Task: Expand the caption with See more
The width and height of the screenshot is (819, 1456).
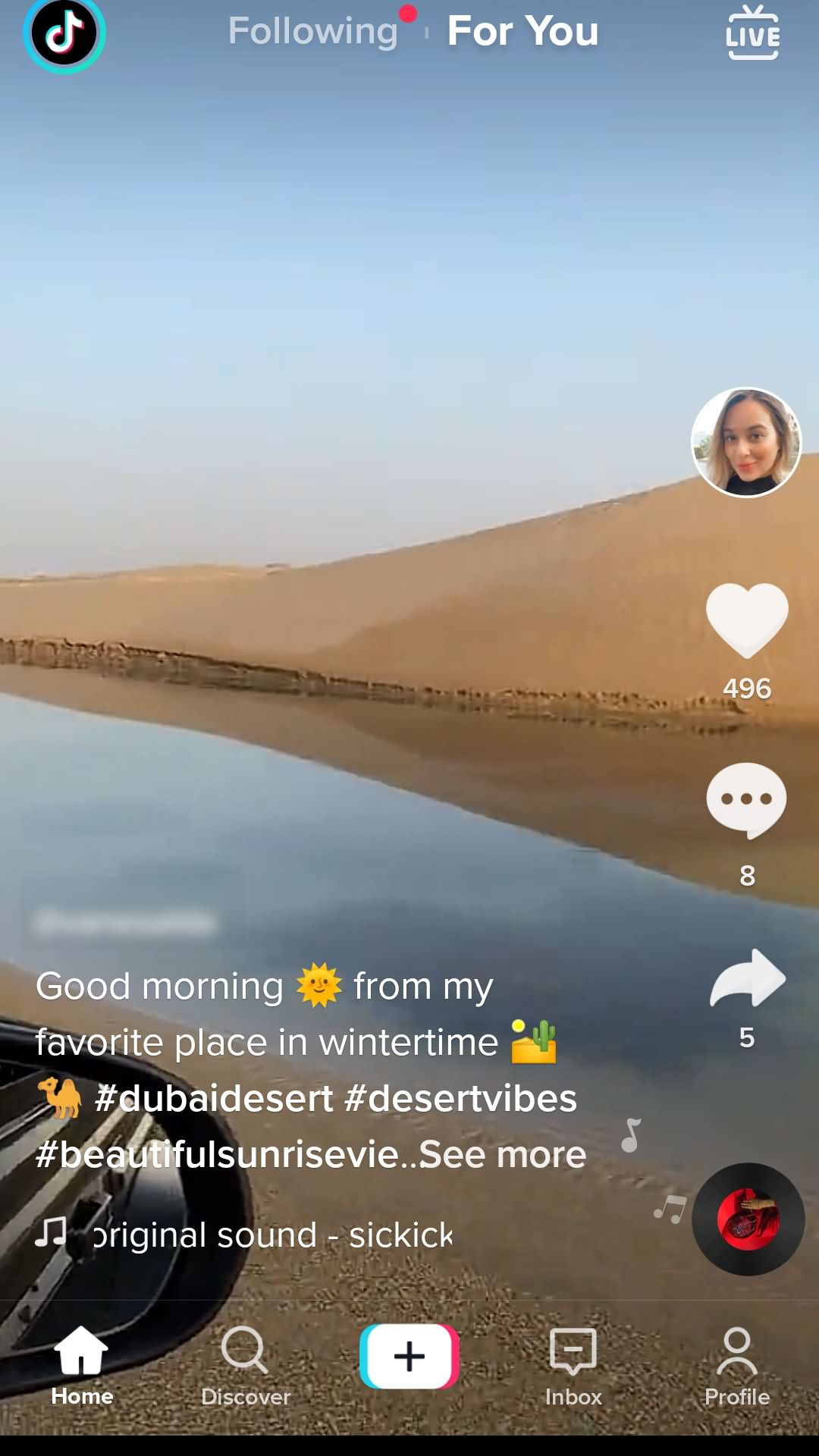Action: 503,1154
